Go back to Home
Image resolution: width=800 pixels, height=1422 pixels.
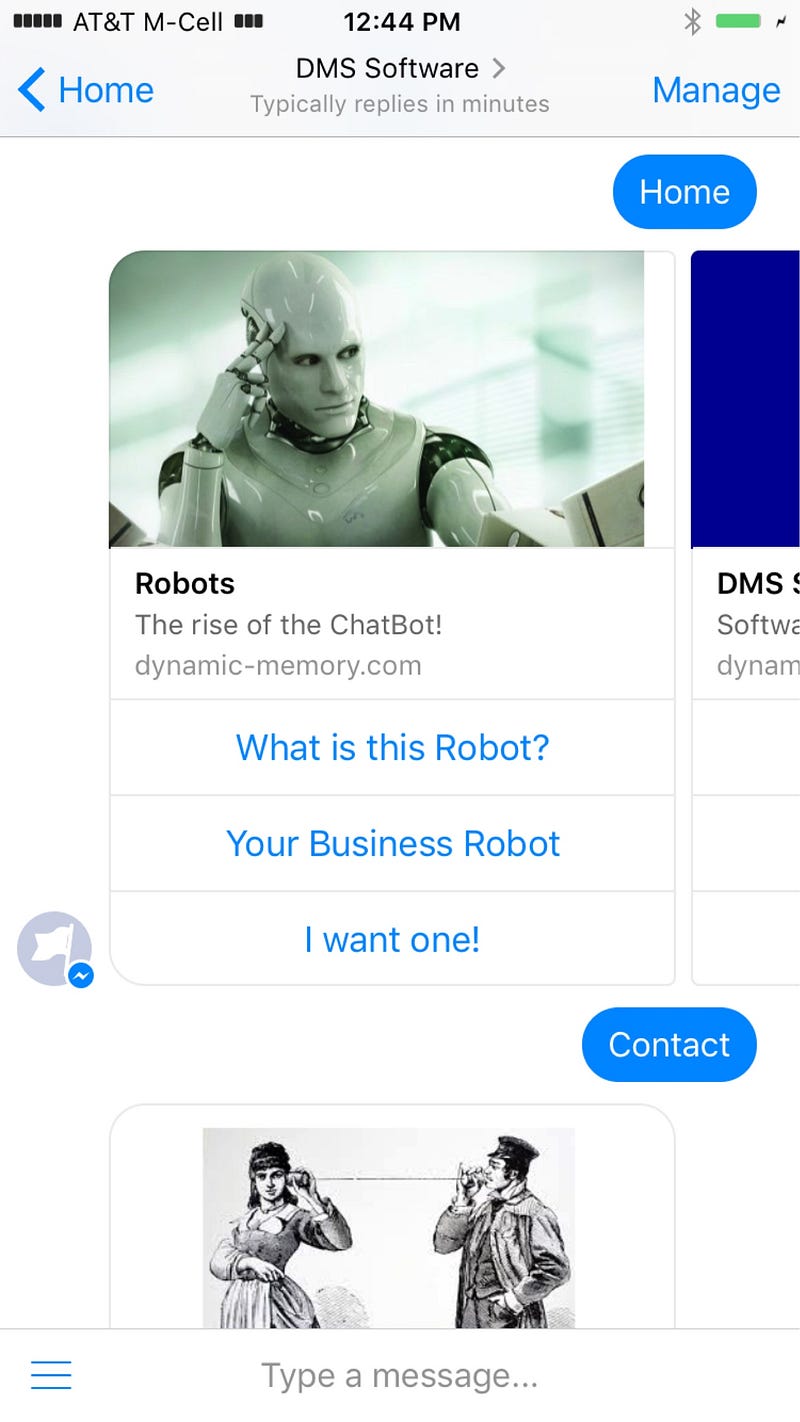tap(86, 90)
